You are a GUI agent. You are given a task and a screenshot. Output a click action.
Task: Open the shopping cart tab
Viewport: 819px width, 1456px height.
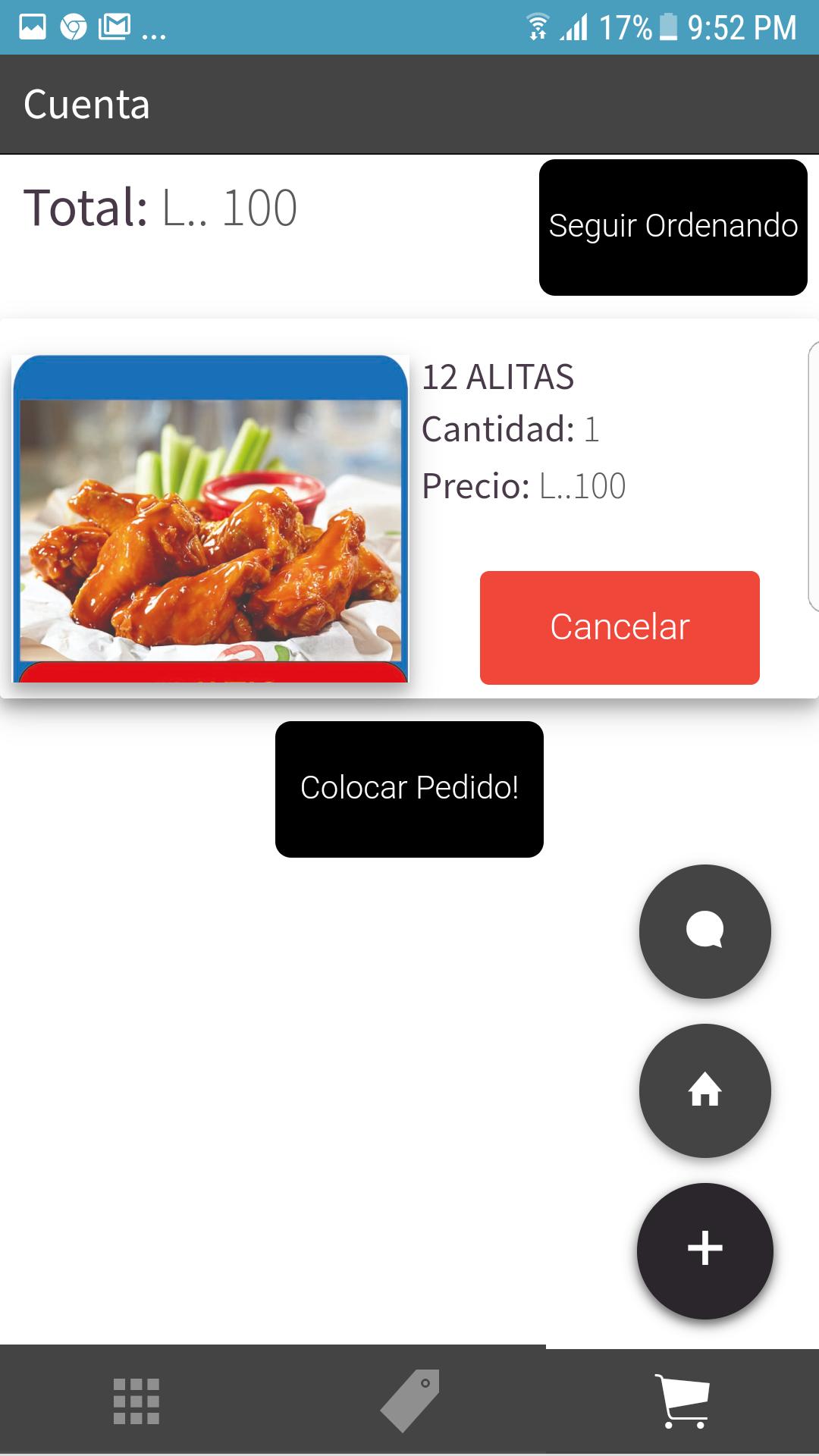coord(682,1401)
